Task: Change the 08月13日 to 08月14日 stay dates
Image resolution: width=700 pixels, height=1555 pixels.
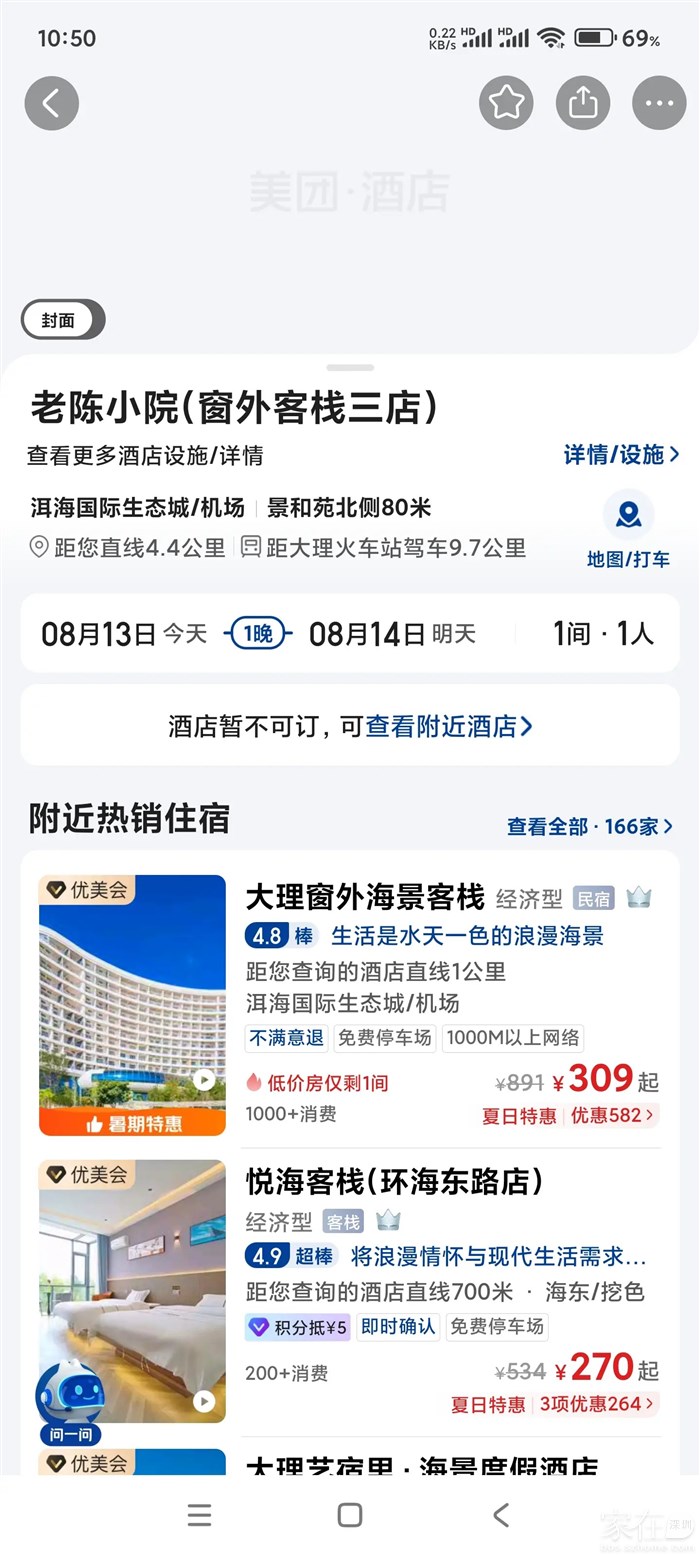Action: pyautogui.click(x=258, y=634)
